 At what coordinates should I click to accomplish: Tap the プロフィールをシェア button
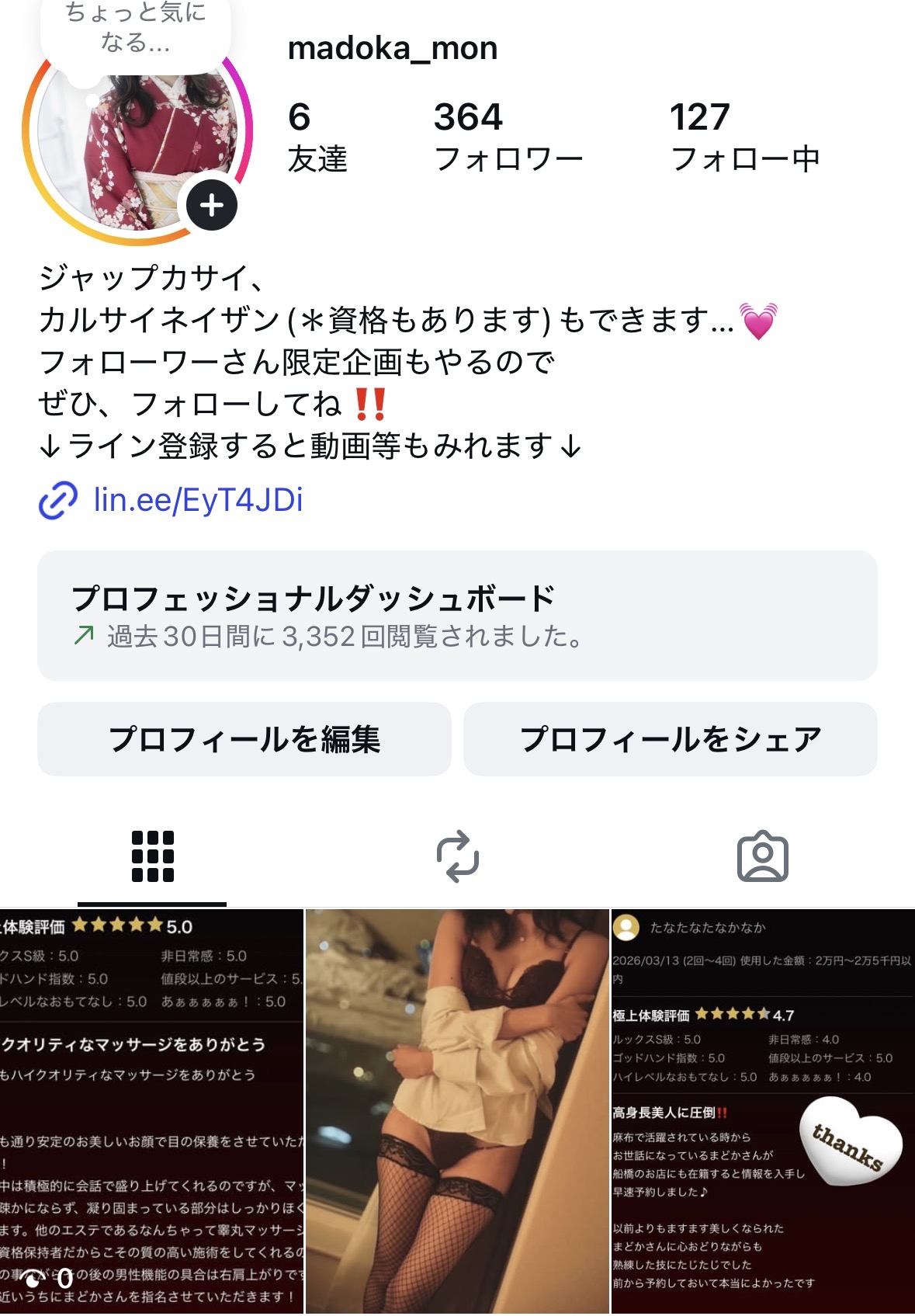pos(671,739)
